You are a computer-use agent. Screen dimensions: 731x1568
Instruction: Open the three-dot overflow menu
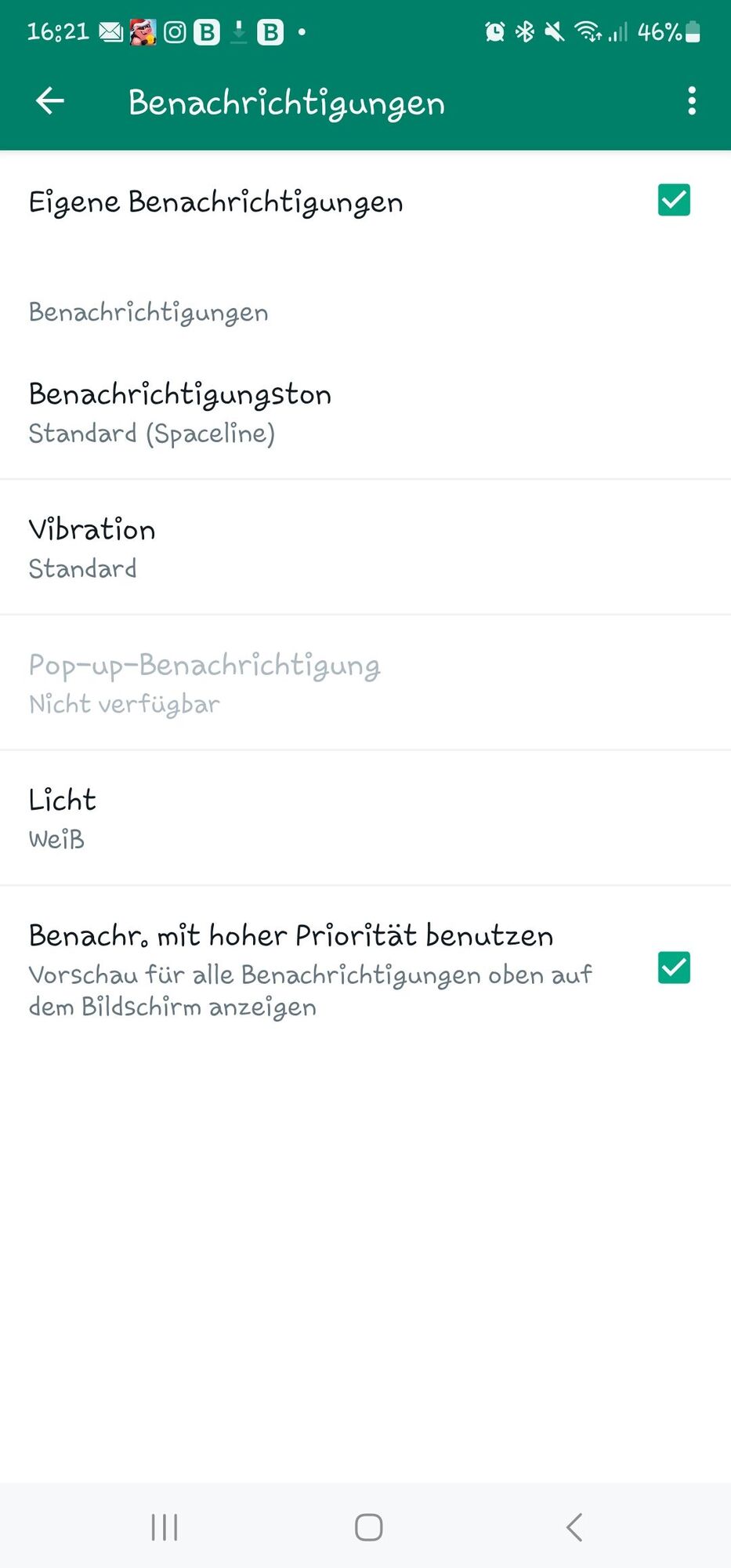click(691, 101)
